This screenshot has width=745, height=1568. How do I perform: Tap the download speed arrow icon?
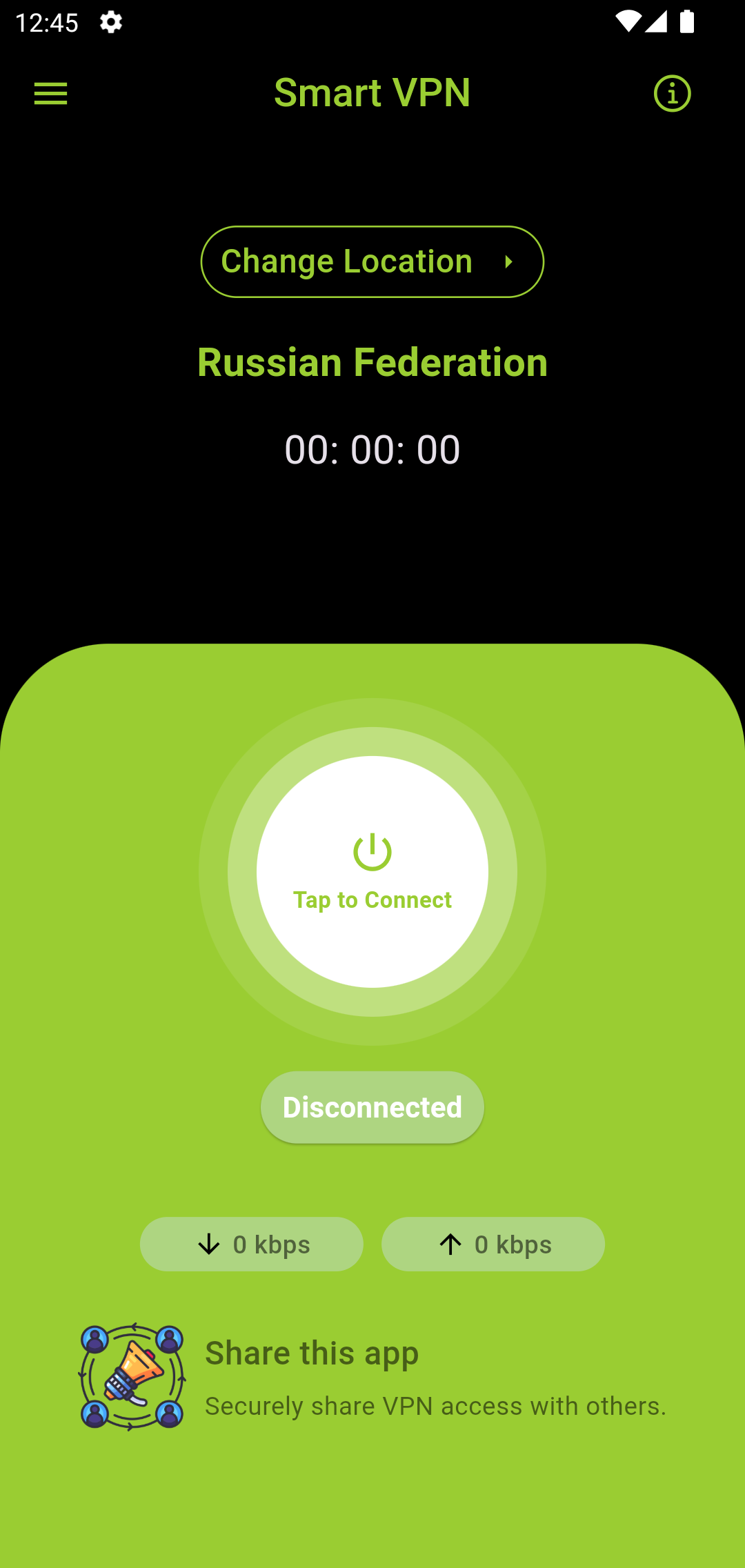[208, 1244]
